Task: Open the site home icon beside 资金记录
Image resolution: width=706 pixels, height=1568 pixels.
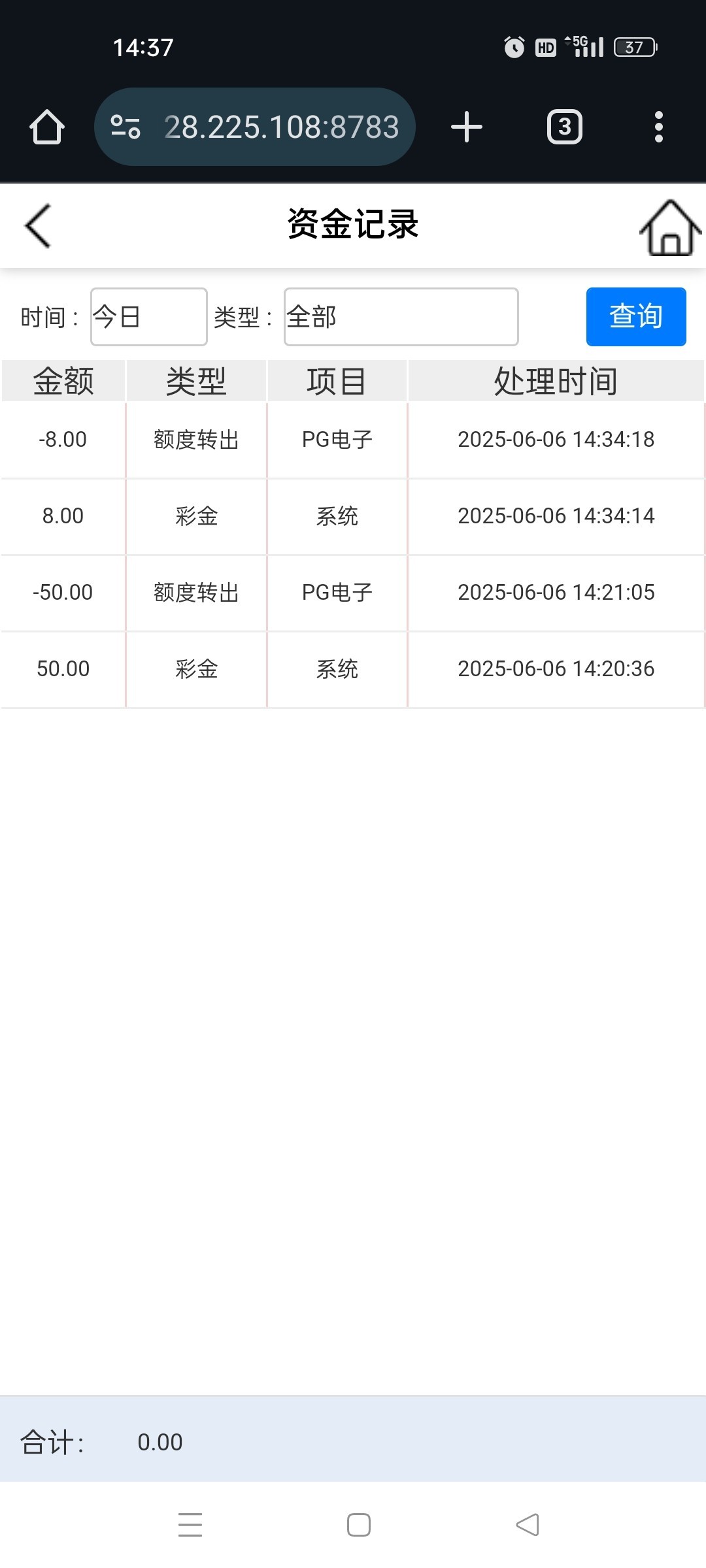Action: (x=670, y=227)
